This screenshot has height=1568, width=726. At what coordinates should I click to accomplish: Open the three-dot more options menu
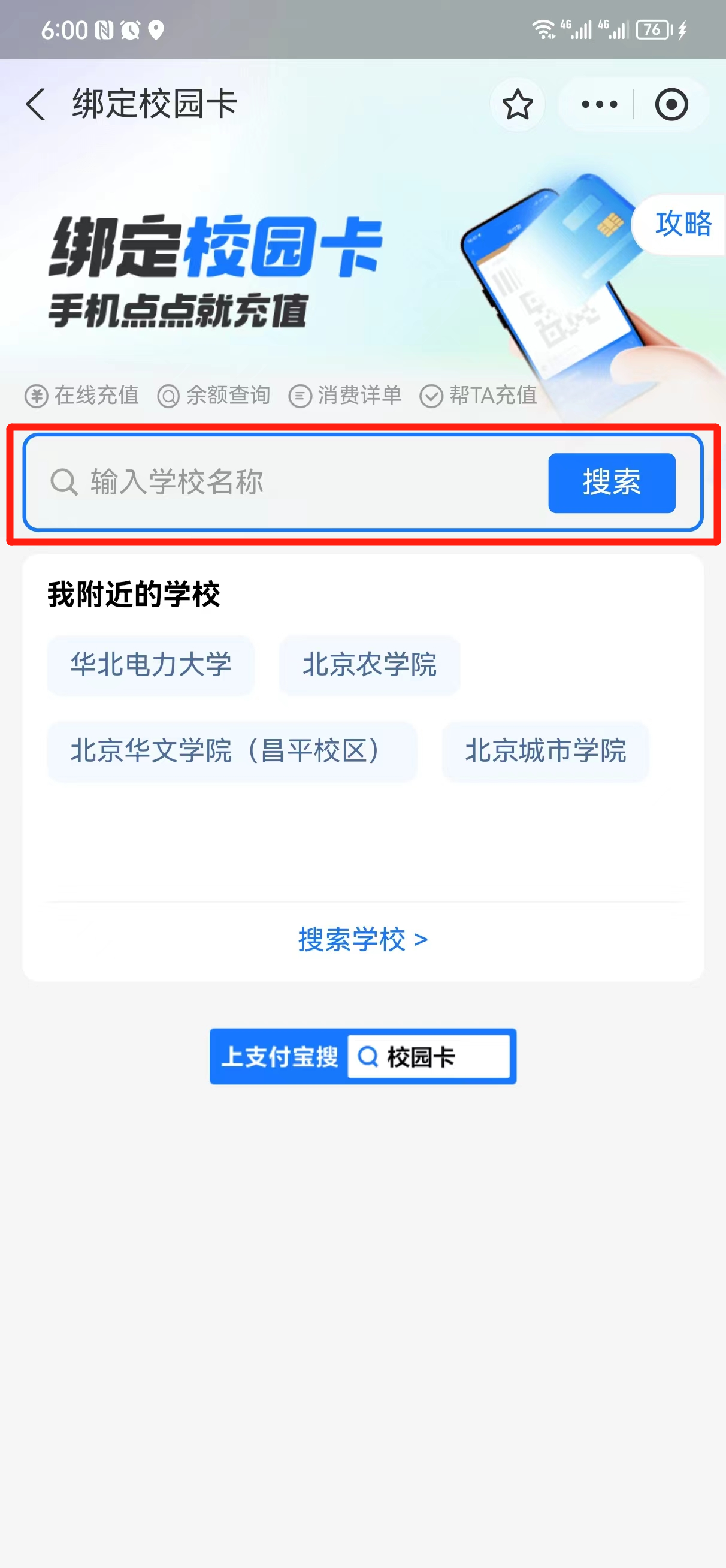pos(599,104)
